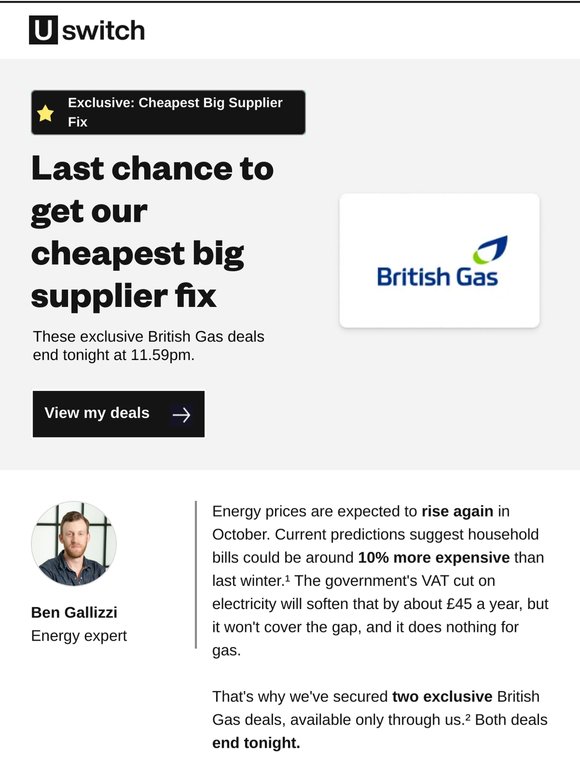Tap the View my deals button
Image resolution: width=580 pixels, height=774 pixels.
(118, 414)
